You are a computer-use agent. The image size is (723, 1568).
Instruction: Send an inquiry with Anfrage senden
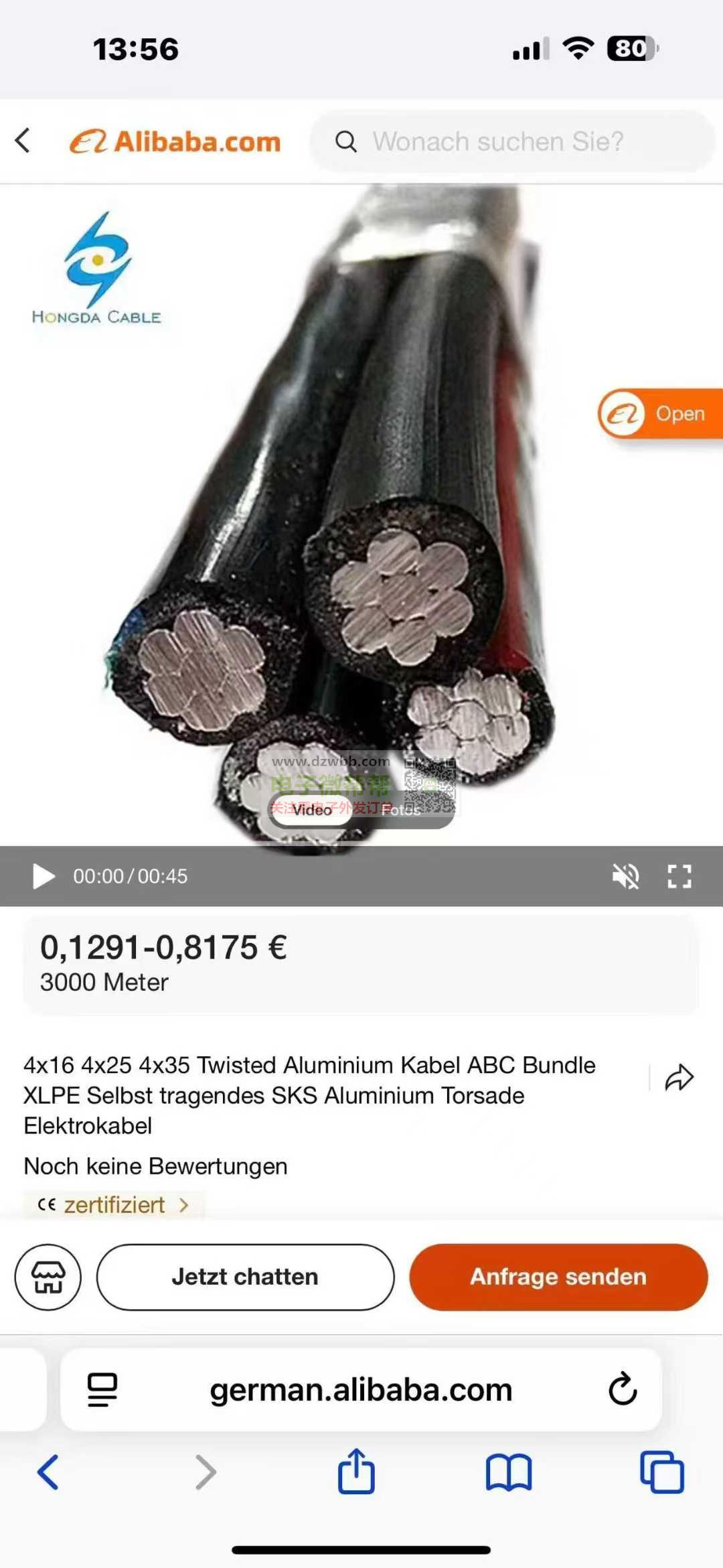558,1277
